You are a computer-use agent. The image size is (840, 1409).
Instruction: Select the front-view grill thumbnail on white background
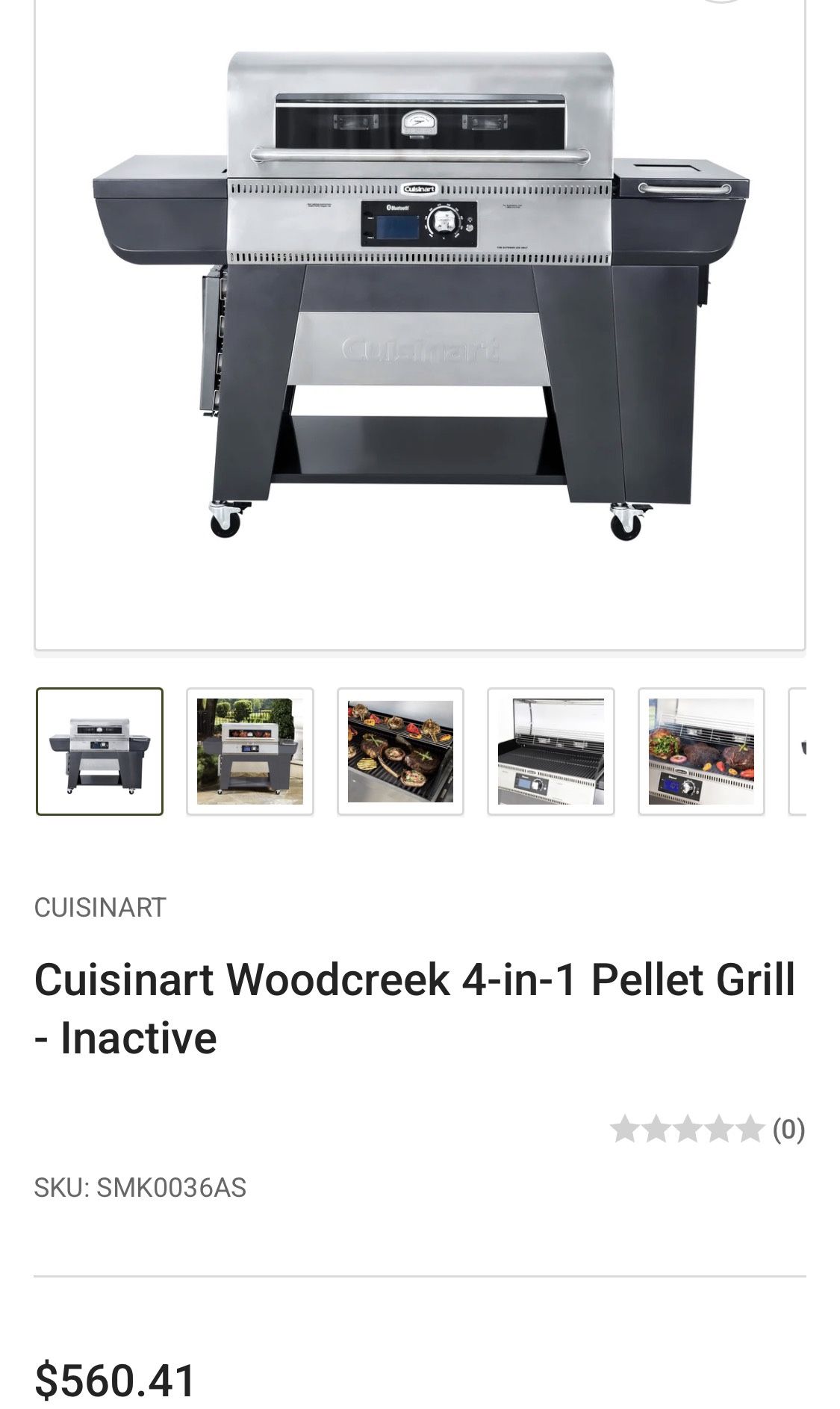[99, 751]
